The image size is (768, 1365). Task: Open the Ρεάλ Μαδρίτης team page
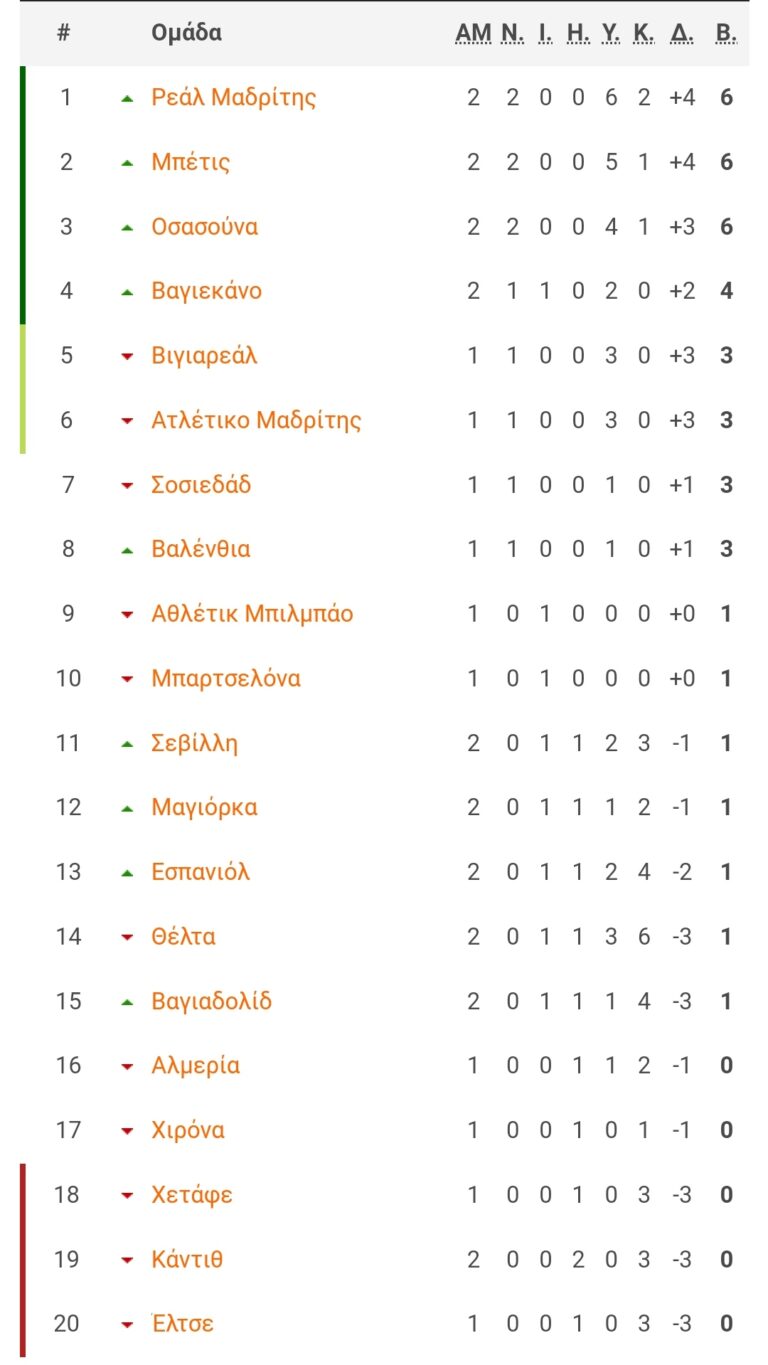point(233,98)
